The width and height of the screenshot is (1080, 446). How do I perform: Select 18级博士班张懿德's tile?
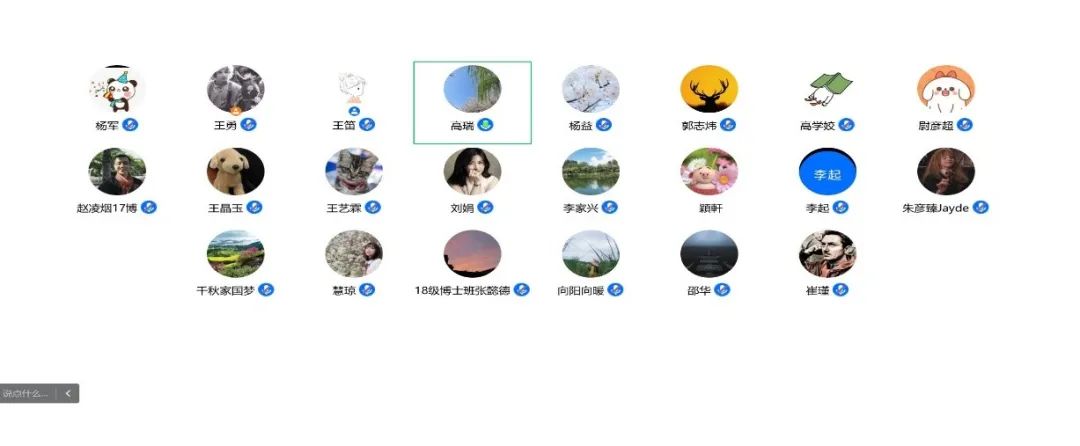point(472,254)
